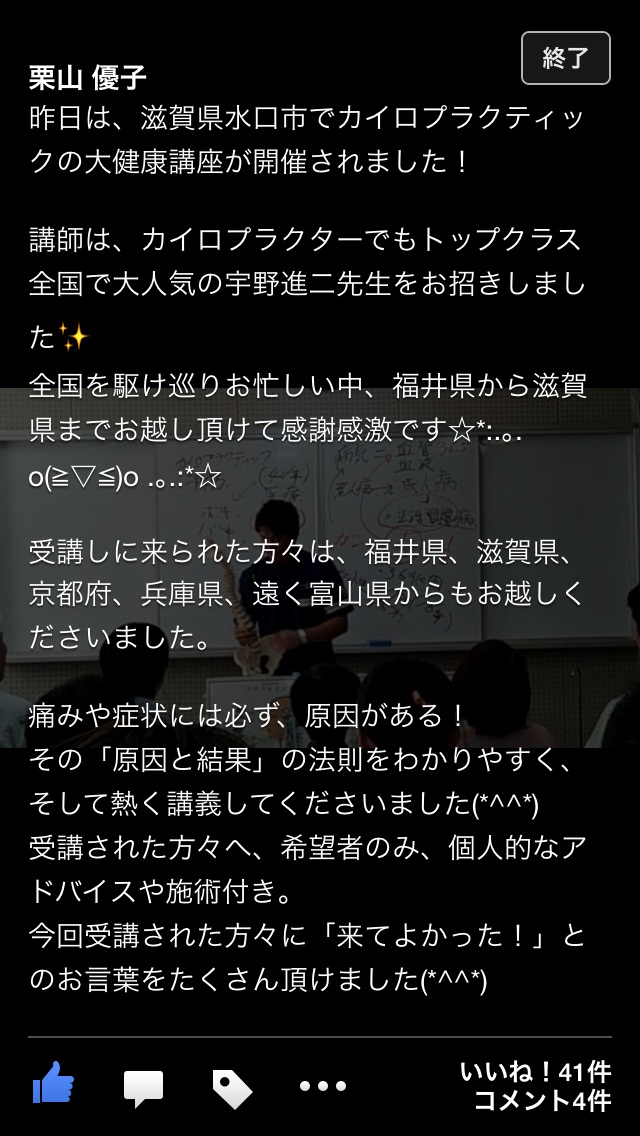This screenshot has width=640, height=1136.
Task: Open the comment bubble icon
Action: tap(144, 1087)
